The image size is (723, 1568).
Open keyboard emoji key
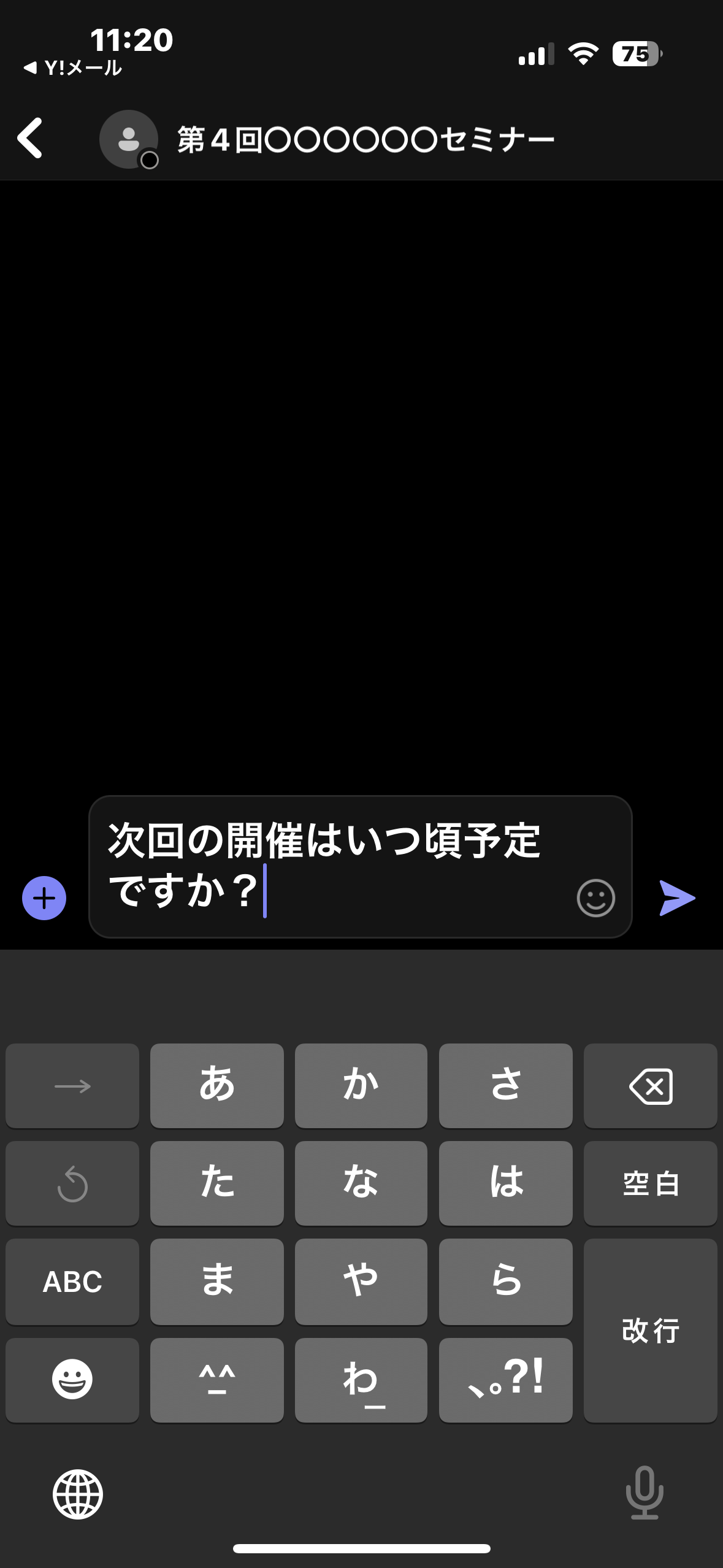pyautogui.click(x=72, y=1380)
